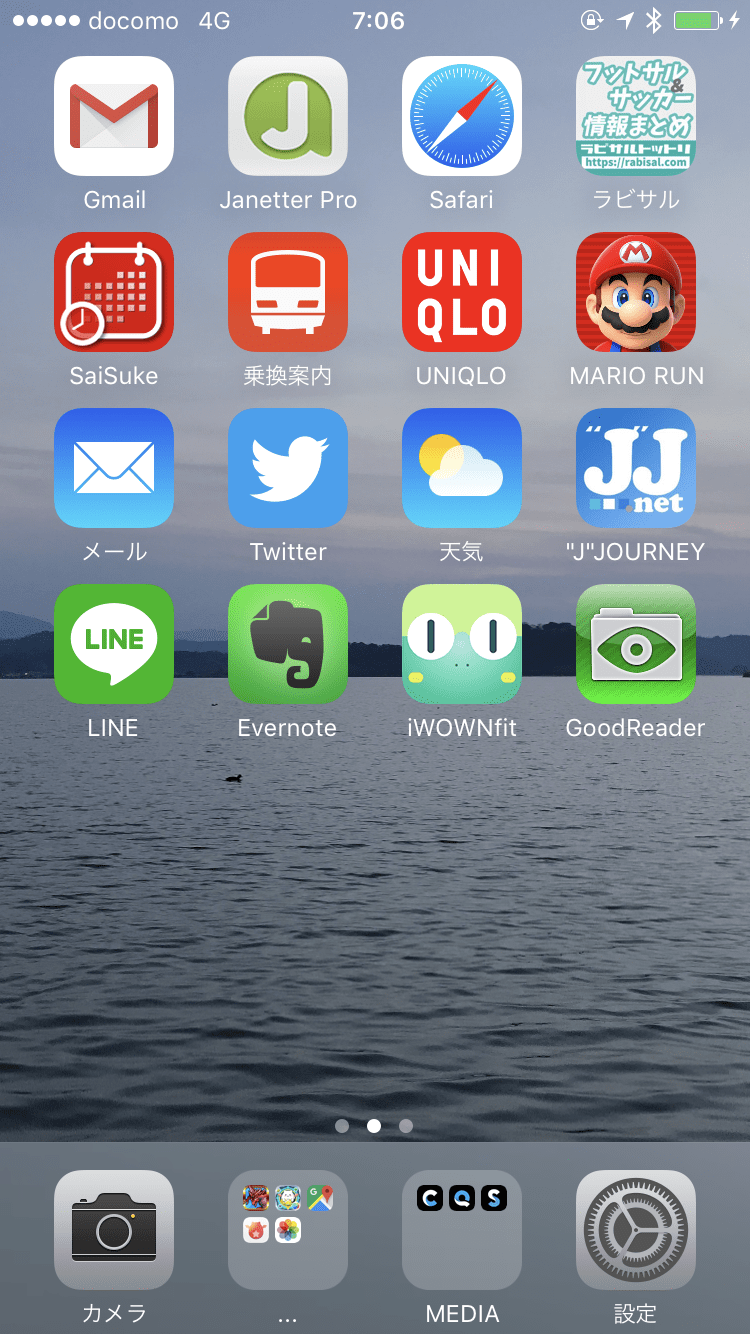
Task: Open the UNIQLO app
Action: 462,292
